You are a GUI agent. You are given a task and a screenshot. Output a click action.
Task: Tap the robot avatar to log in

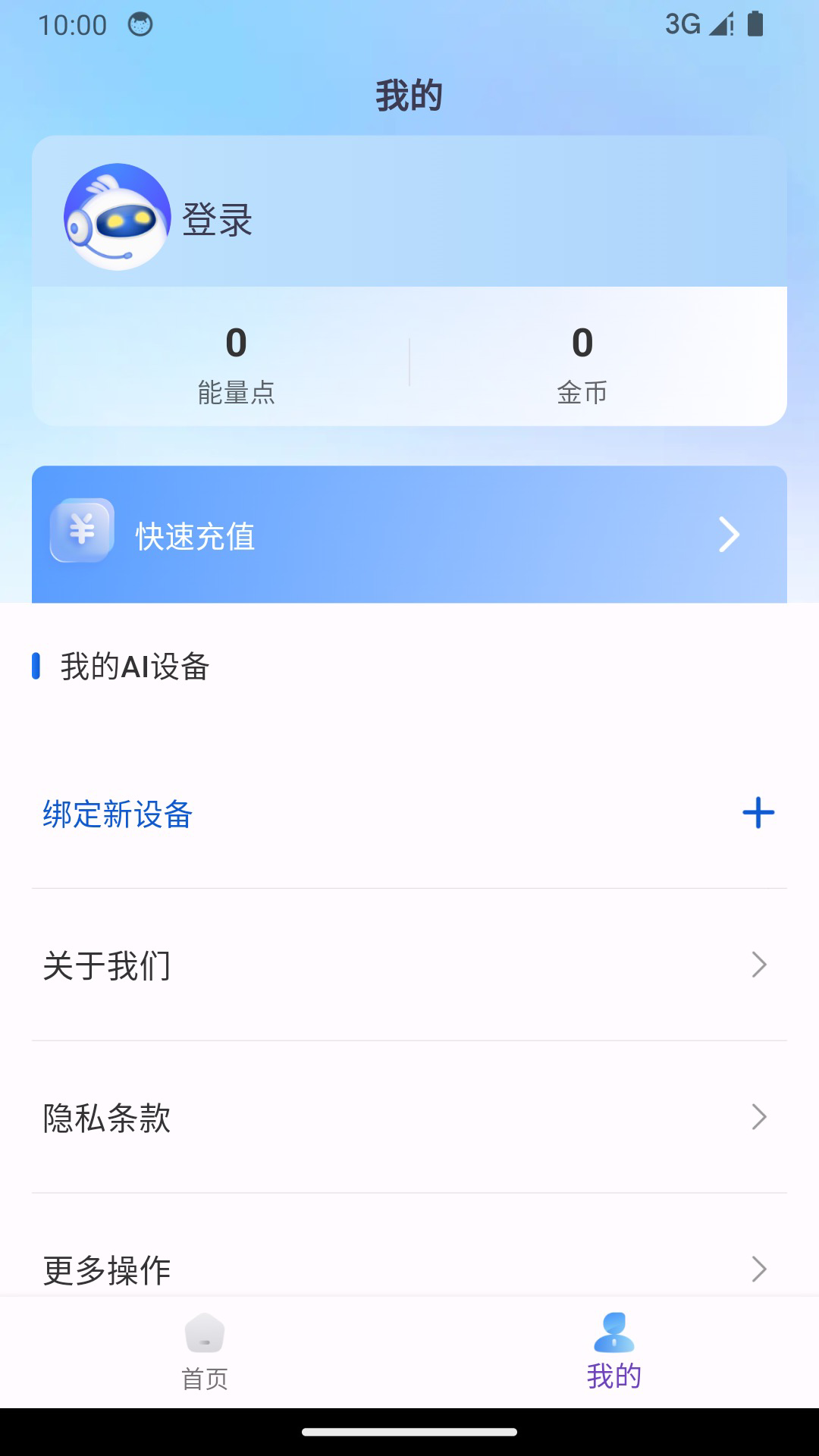coord(117,217)
